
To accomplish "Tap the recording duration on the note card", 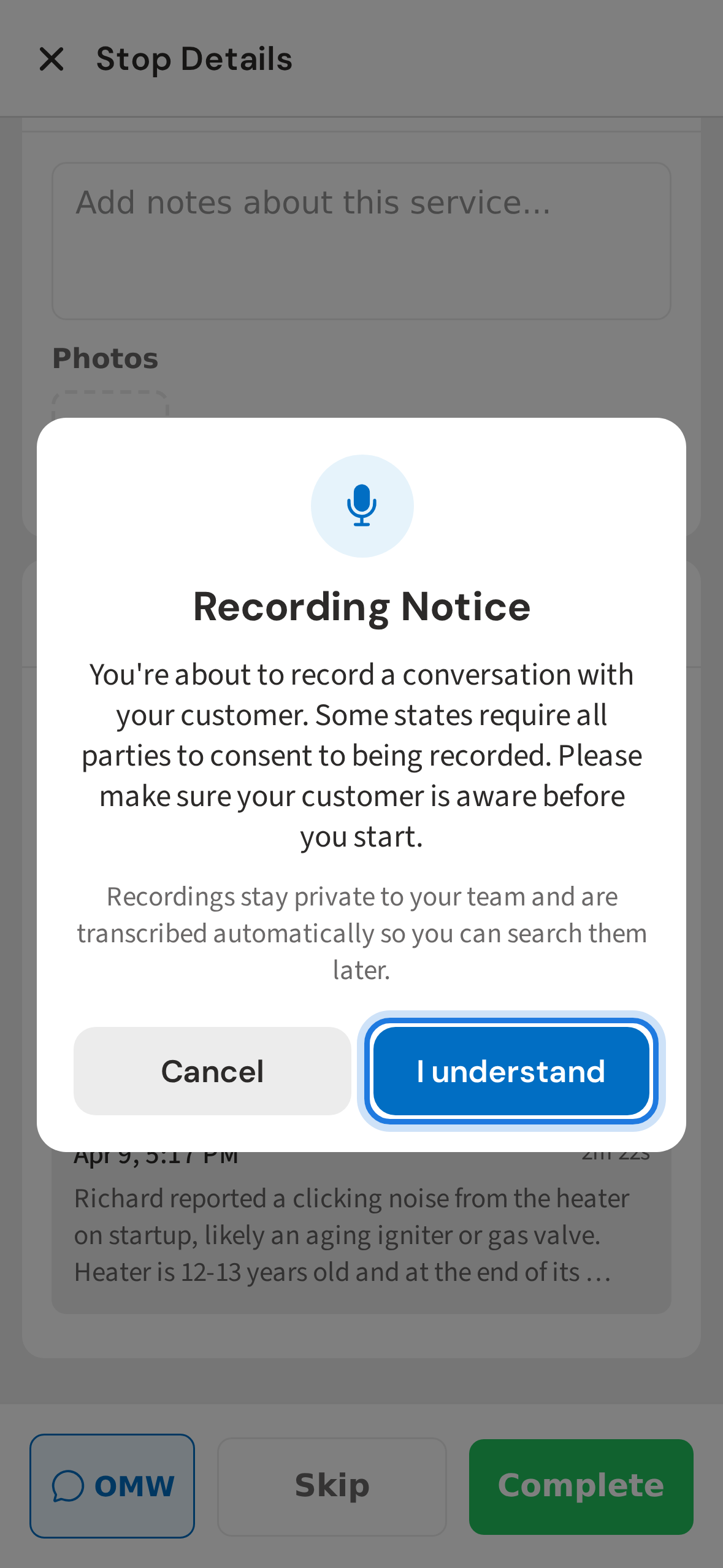I will pos(615,1153).
